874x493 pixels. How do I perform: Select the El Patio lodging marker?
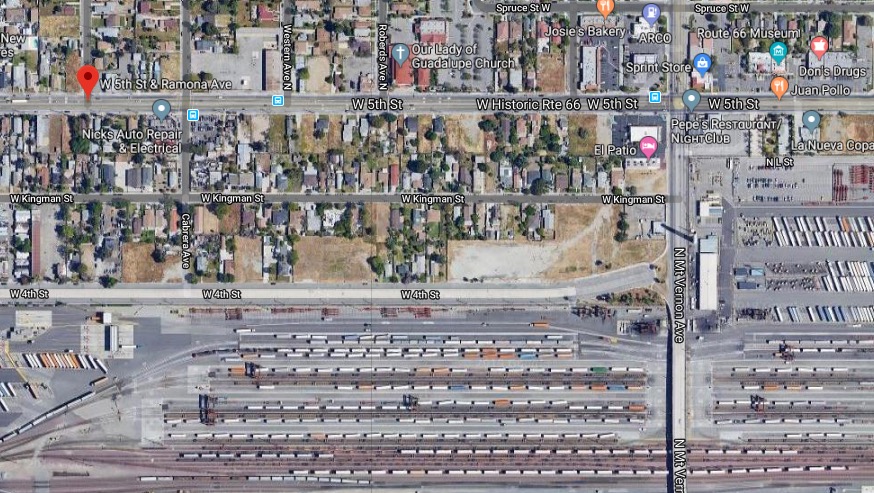pos(648,148)
